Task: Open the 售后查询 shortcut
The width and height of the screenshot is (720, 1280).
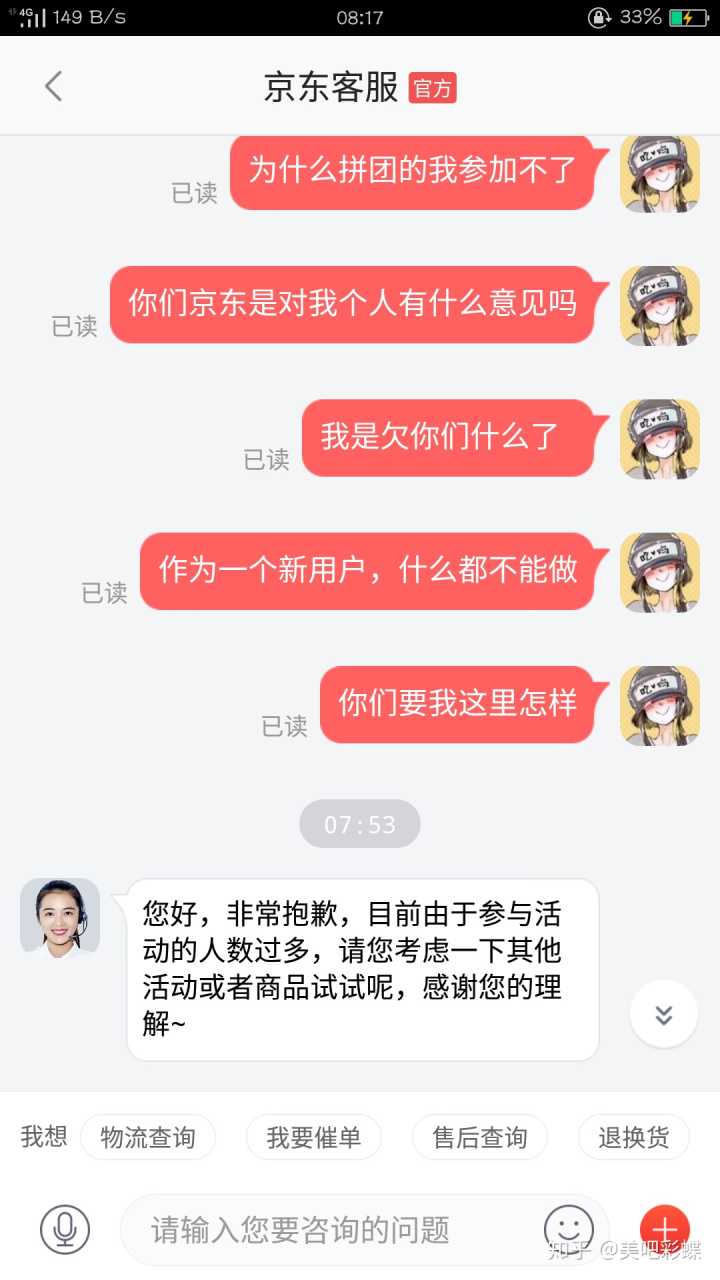Action: tap(479, 1137)
